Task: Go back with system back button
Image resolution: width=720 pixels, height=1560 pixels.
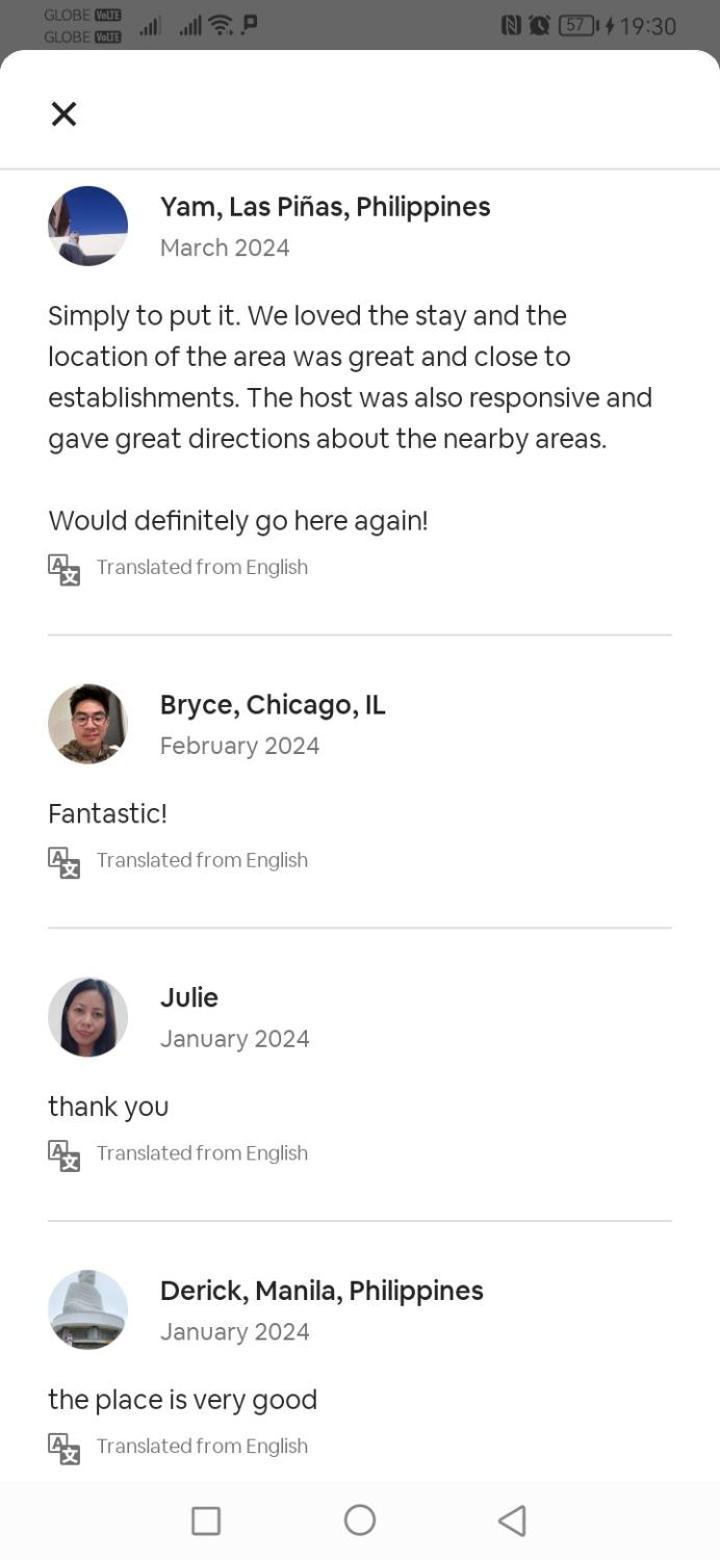Action: click(x=512, y=1520)
